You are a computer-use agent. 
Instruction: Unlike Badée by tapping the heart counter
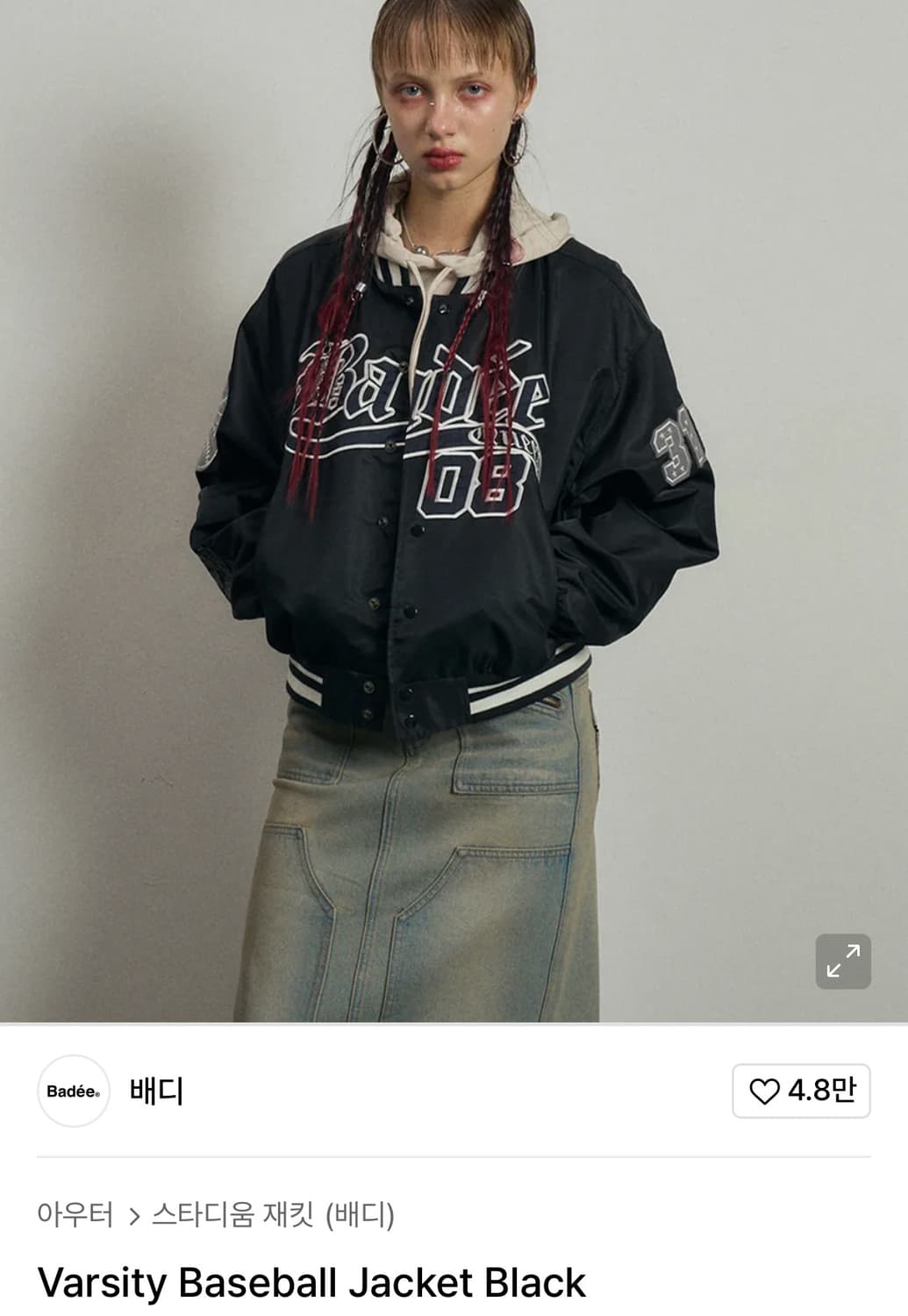798,1089
